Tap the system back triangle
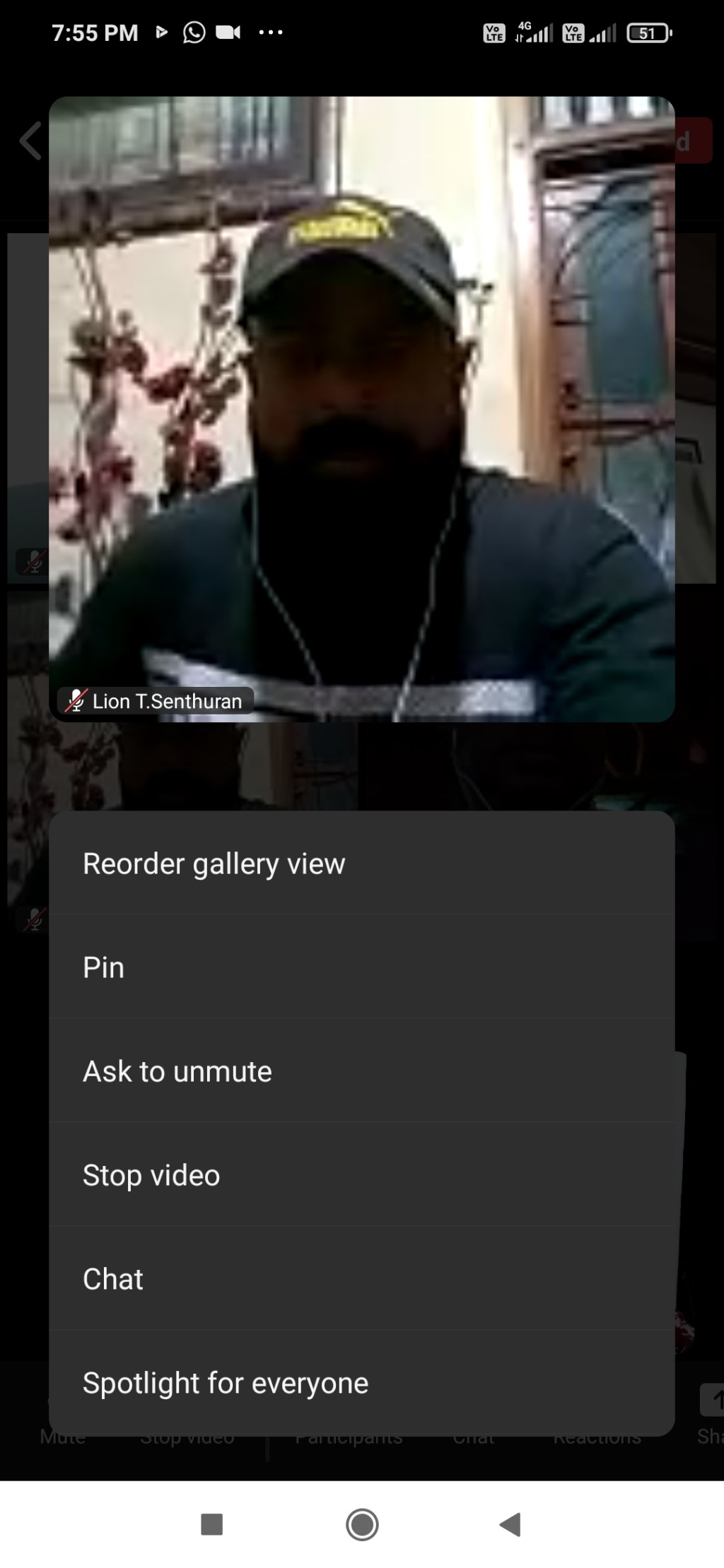 click(x=510, y=1524)
